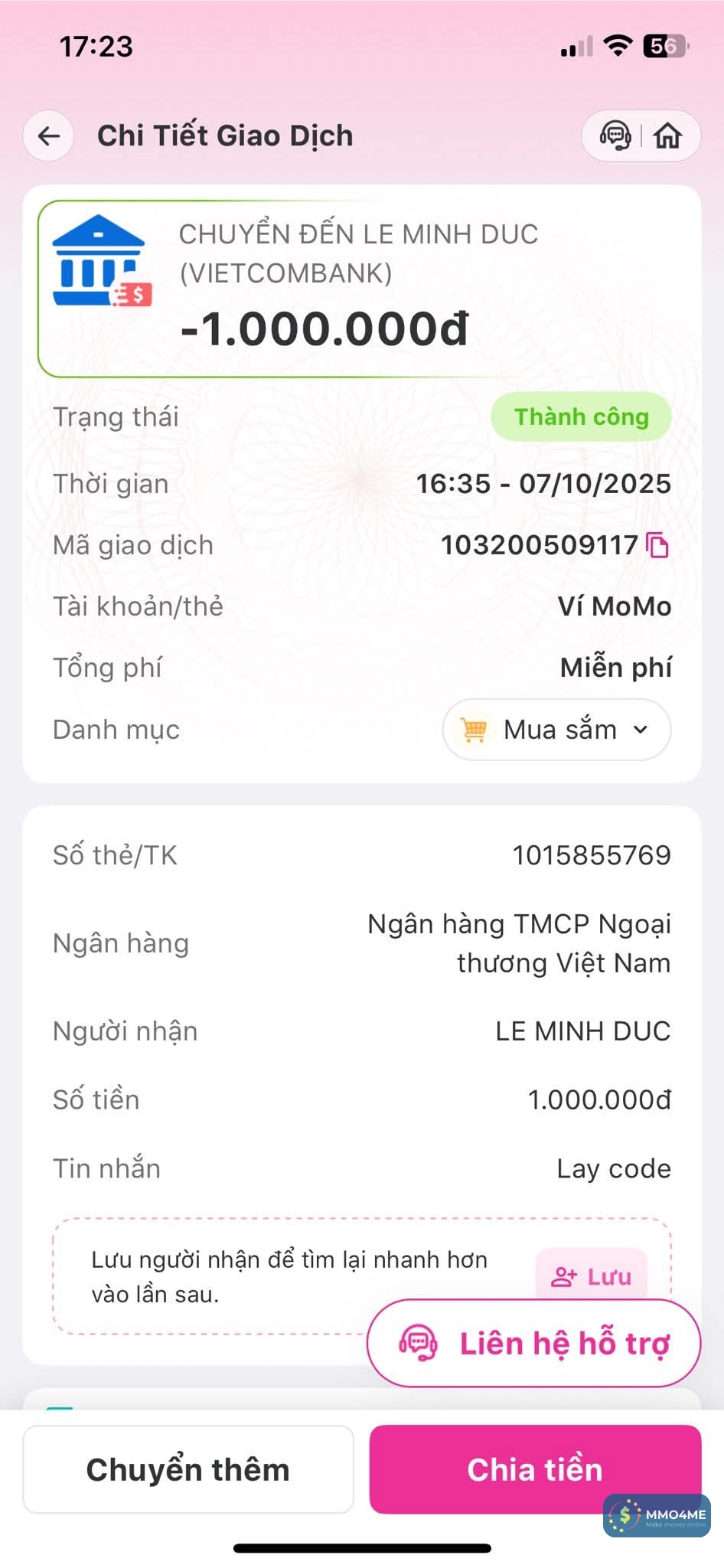Copy the transaction code 103200509117
724x1568 pixels.
pyautogui.click(x=658, y=546)
